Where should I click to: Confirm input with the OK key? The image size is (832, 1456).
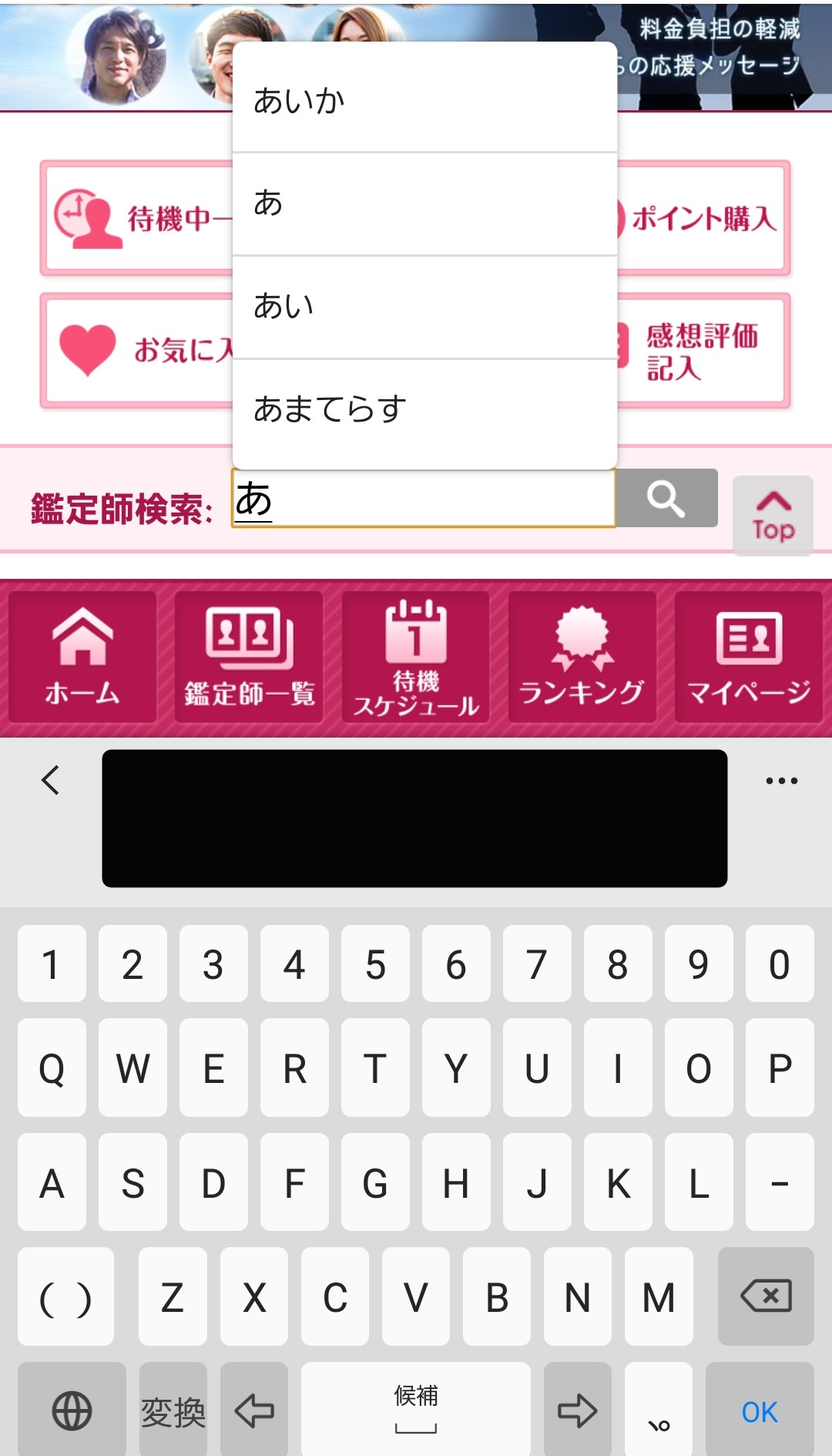(x=760, y=1411)
